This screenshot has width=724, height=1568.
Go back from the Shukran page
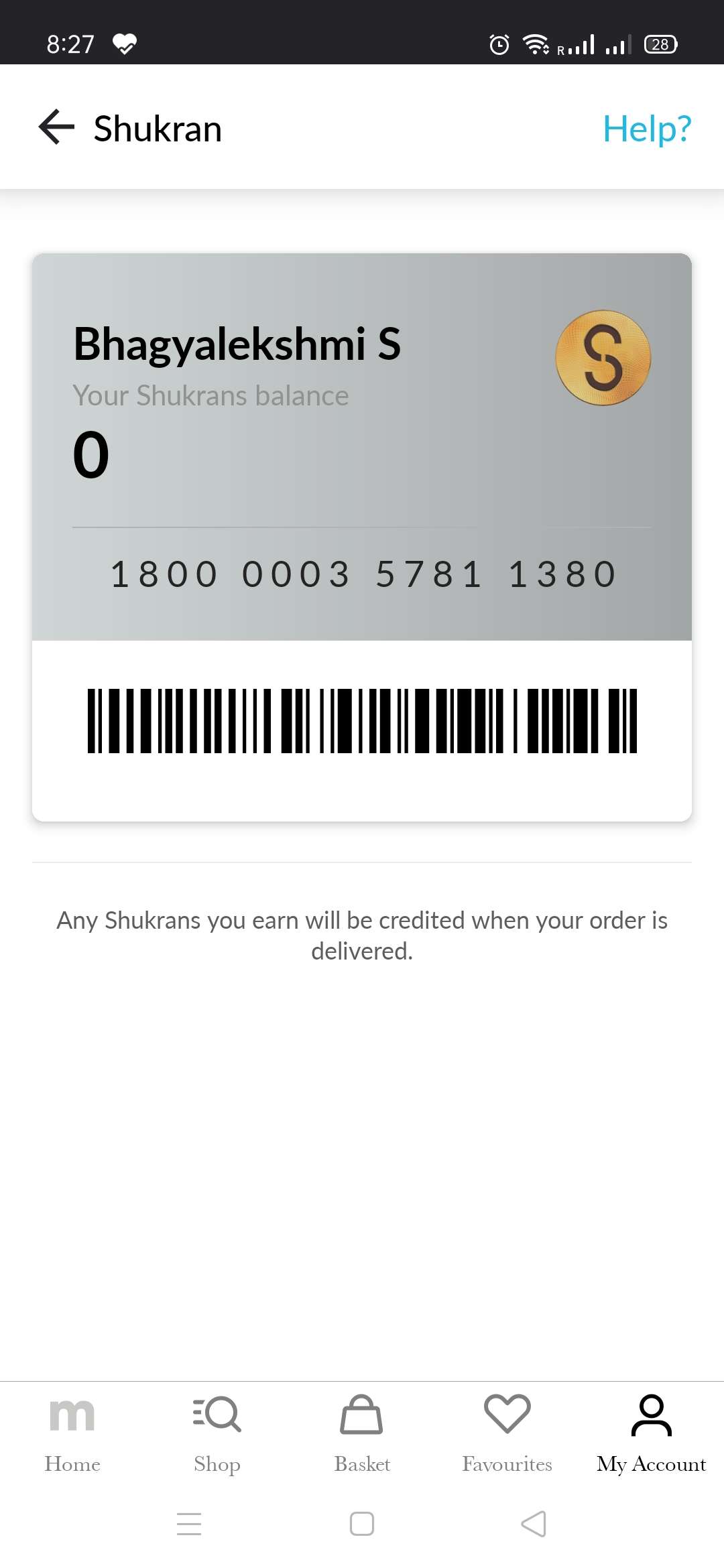pos(56,127)
